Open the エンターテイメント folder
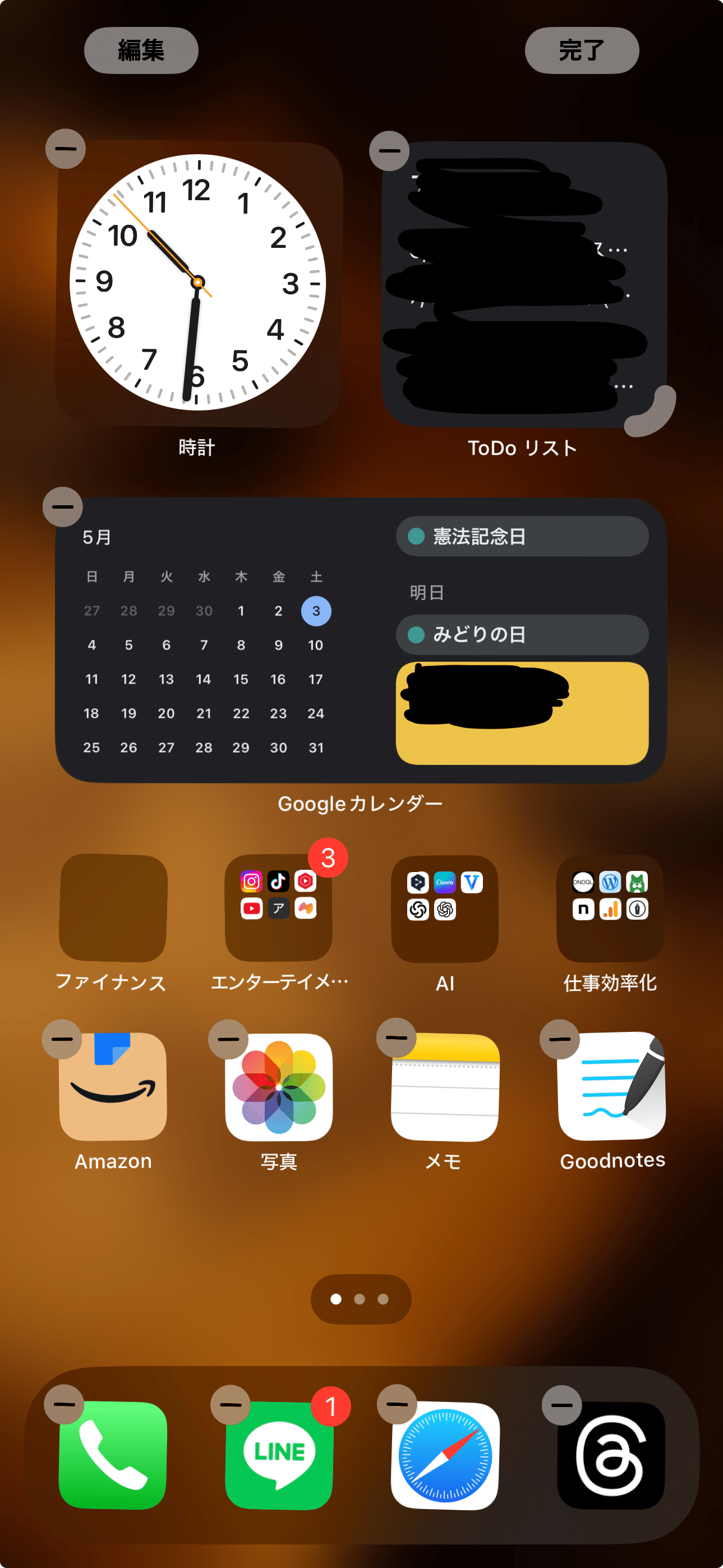723x1568 pixels. 279,907
